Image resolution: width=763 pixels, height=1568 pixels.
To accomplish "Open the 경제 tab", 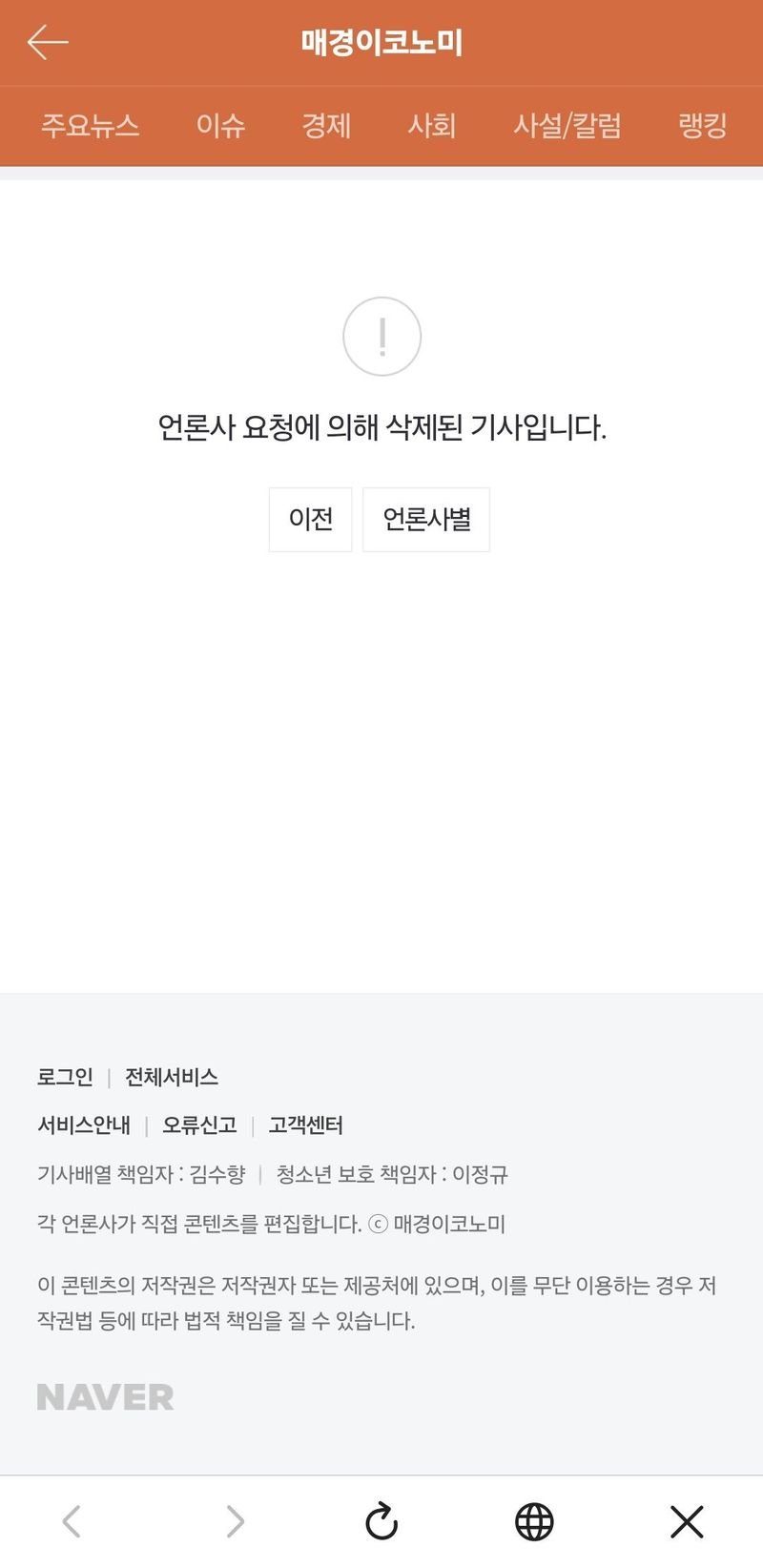I will 326,126.
